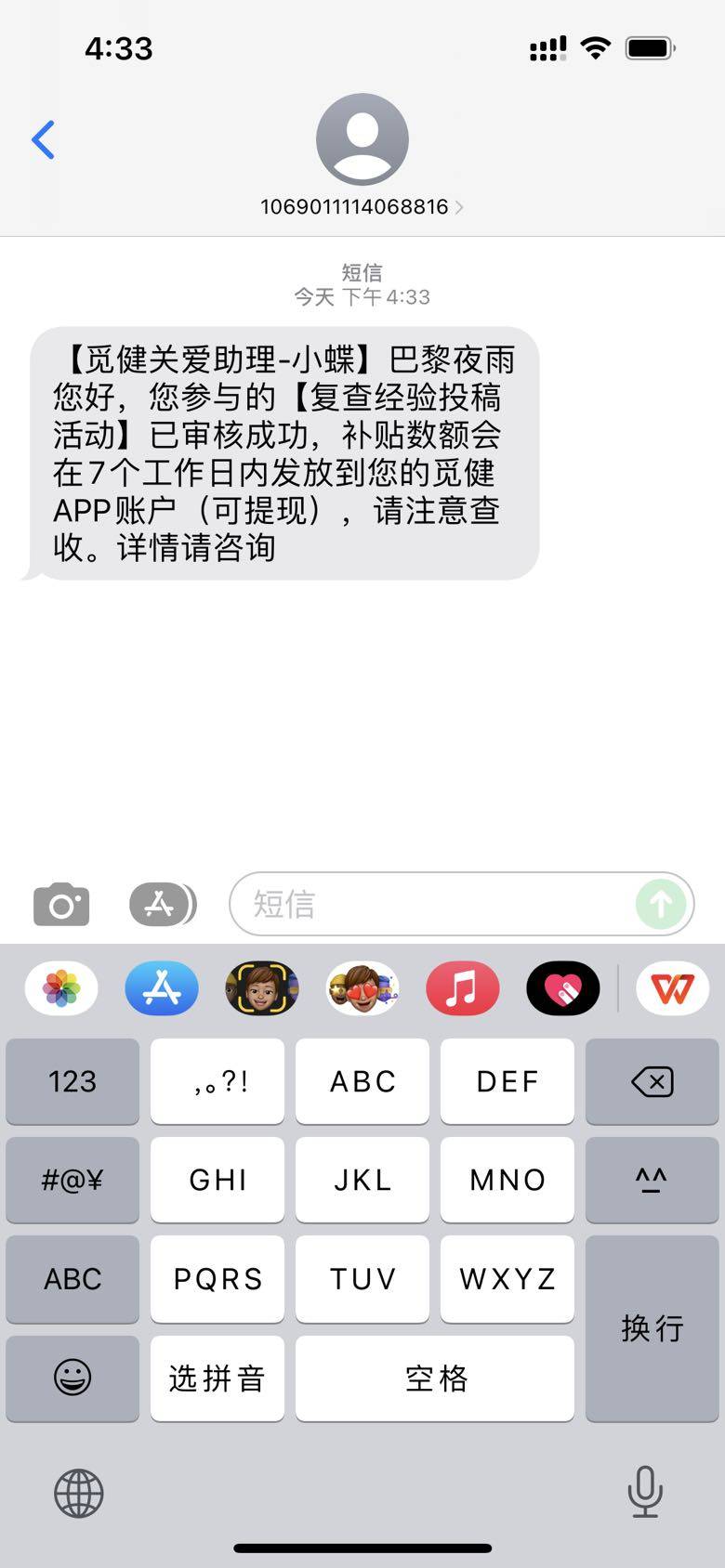Open contact details for 1069011114068816
The image size is (725, 1568).
click(x=362, y=206)
